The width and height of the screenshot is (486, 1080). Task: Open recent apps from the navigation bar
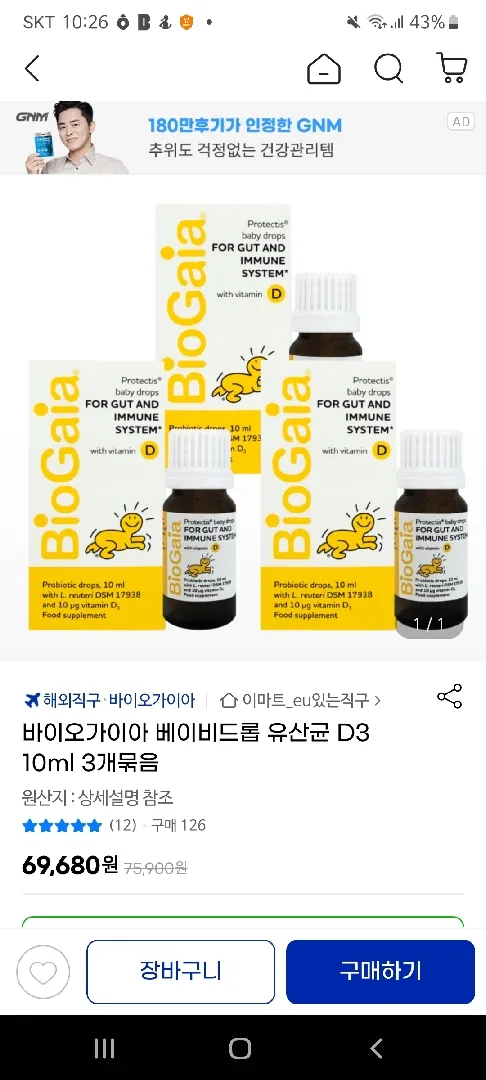104,1048
